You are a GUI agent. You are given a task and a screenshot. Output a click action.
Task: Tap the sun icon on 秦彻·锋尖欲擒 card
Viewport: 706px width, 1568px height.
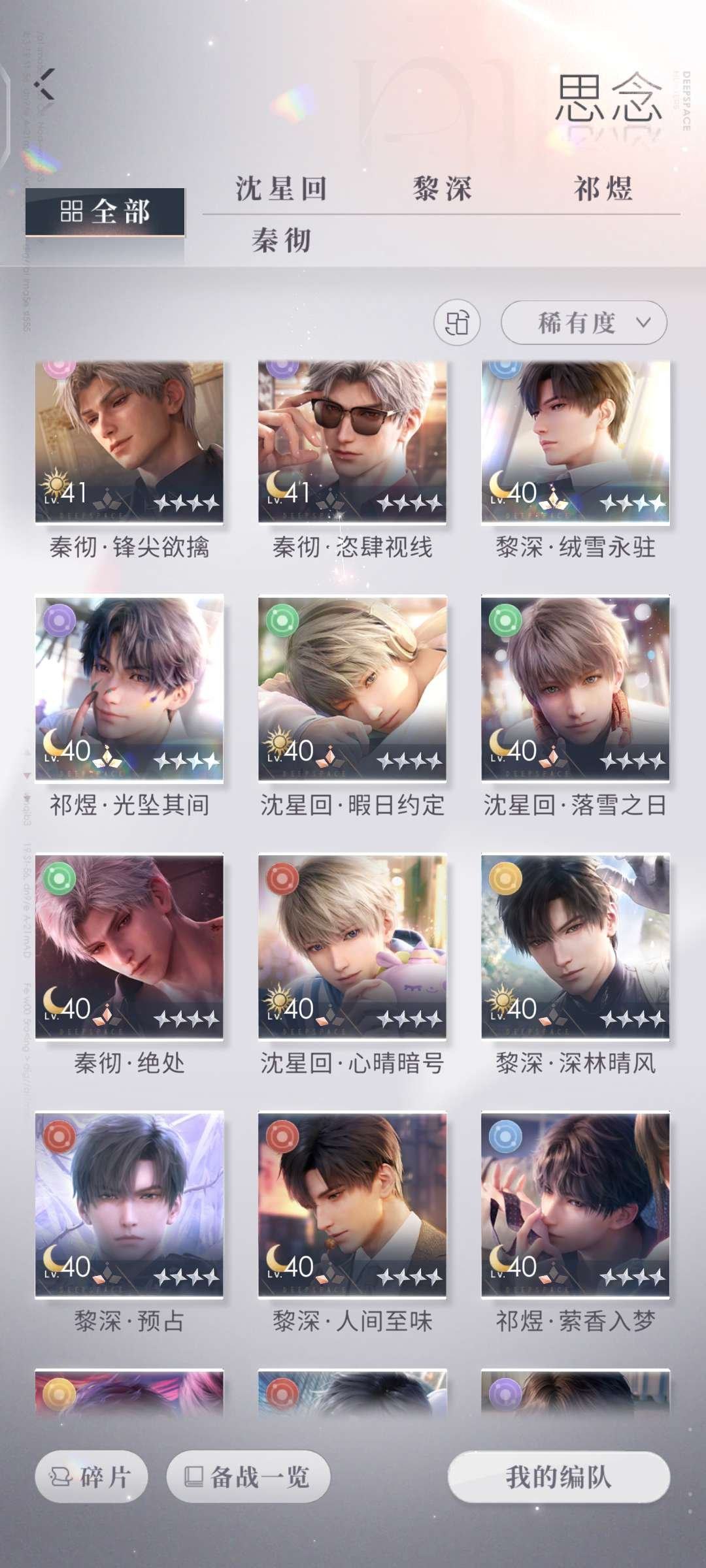coord(55,485)
